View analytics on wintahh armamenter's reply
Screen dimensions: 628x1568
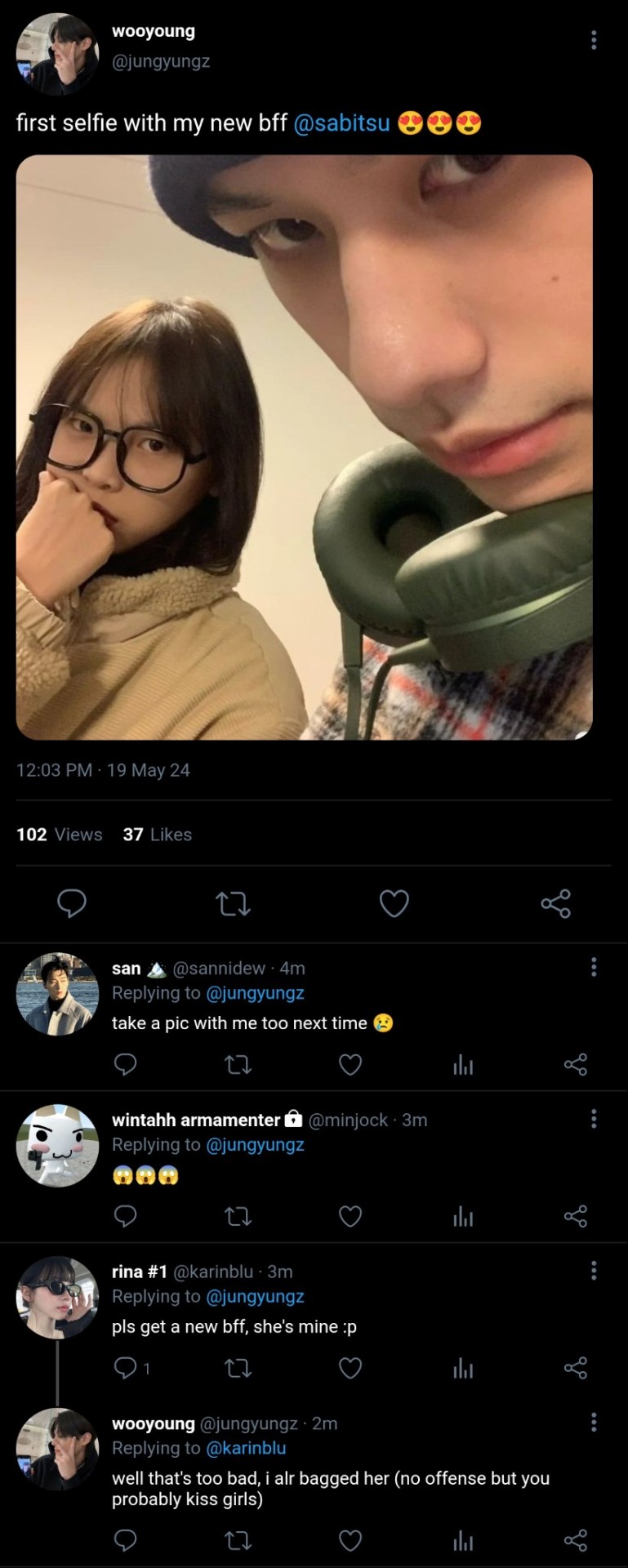[x=463, y=1216]
